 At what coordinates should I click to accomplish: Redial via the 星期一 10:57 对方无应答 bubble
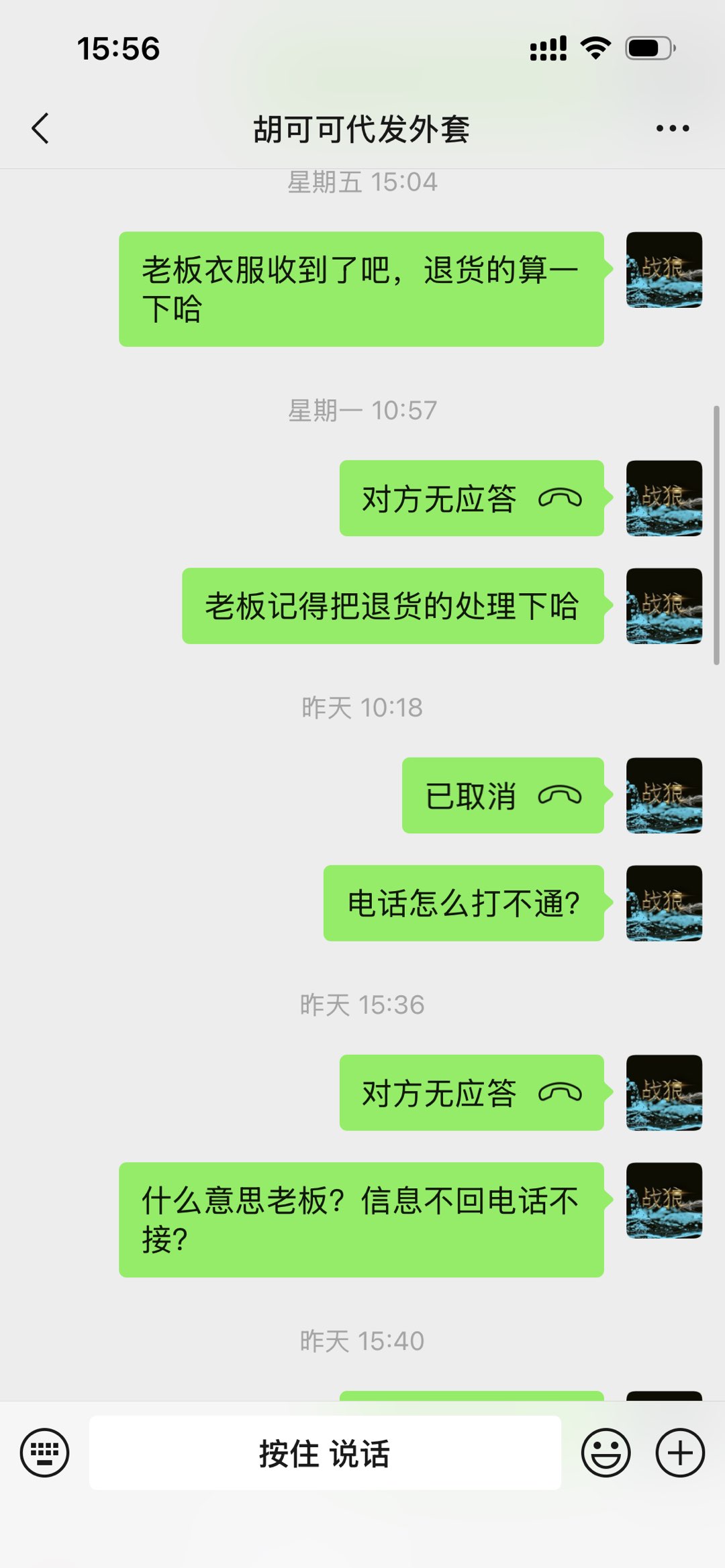(471, 498)
